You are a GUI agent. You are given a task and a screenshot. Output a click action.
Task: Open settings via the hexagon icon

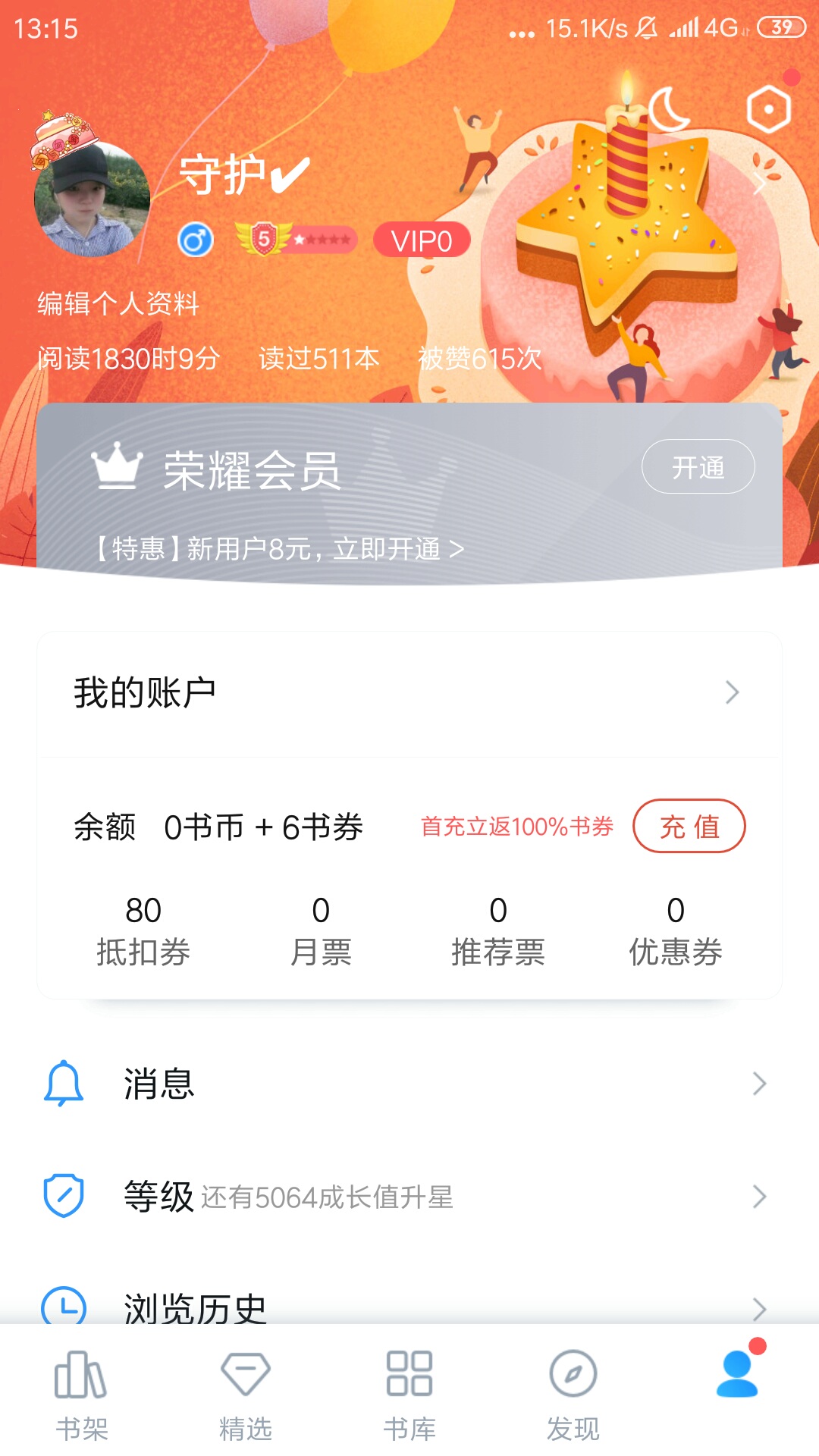coord(769,109)
